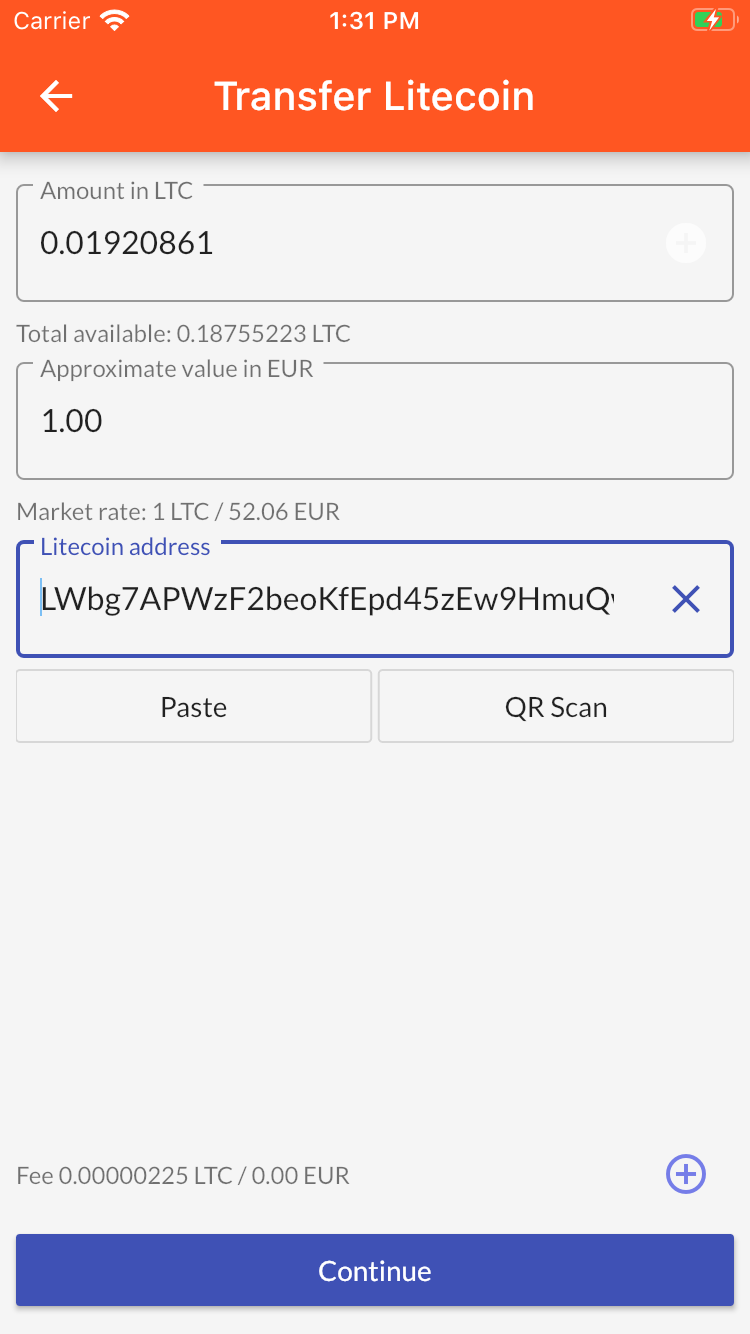Go back using the header arrow
Screen dimensions: 750x1334
pyautogui.click(x=56, y=96)
